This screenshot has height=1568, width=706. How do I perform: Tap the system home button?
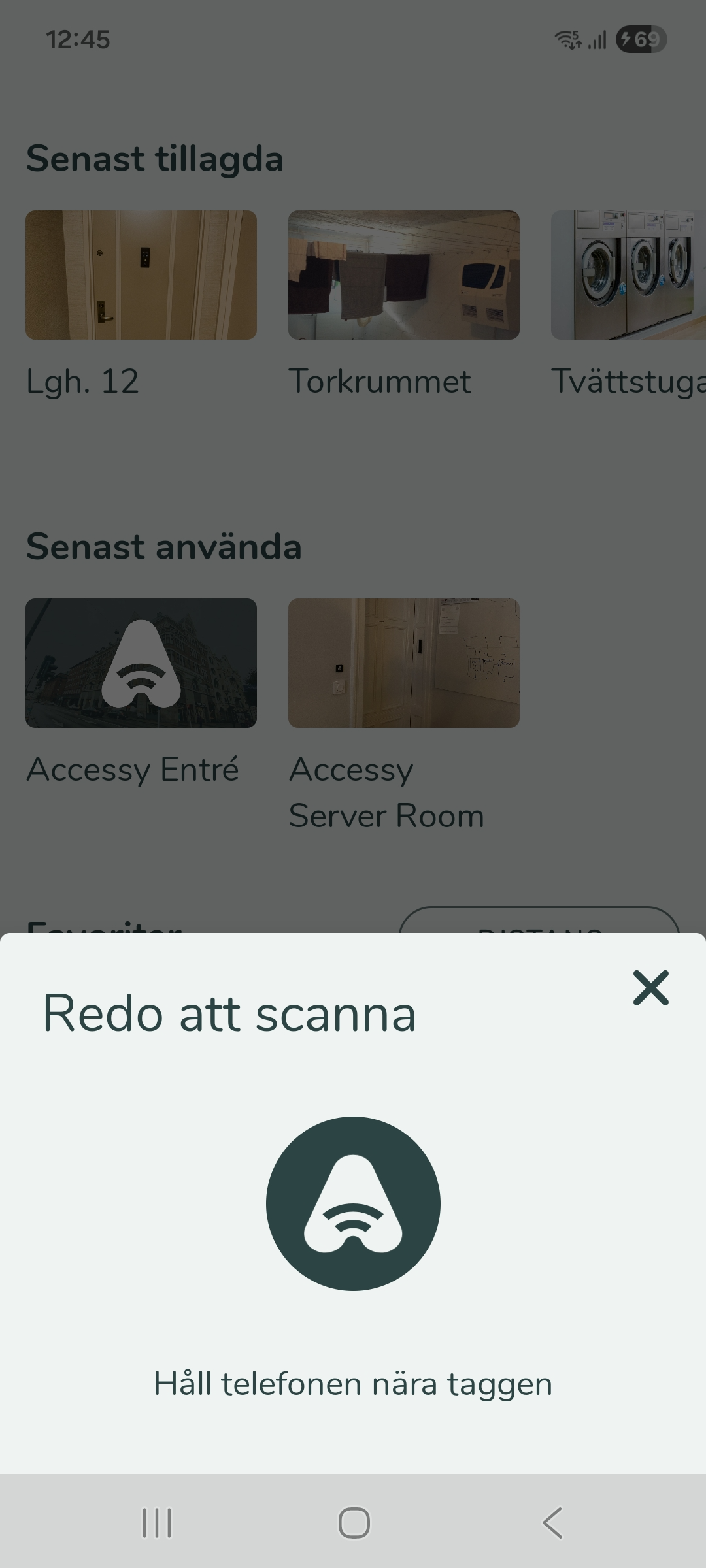pyautogui.click(x=354, y=1523)
